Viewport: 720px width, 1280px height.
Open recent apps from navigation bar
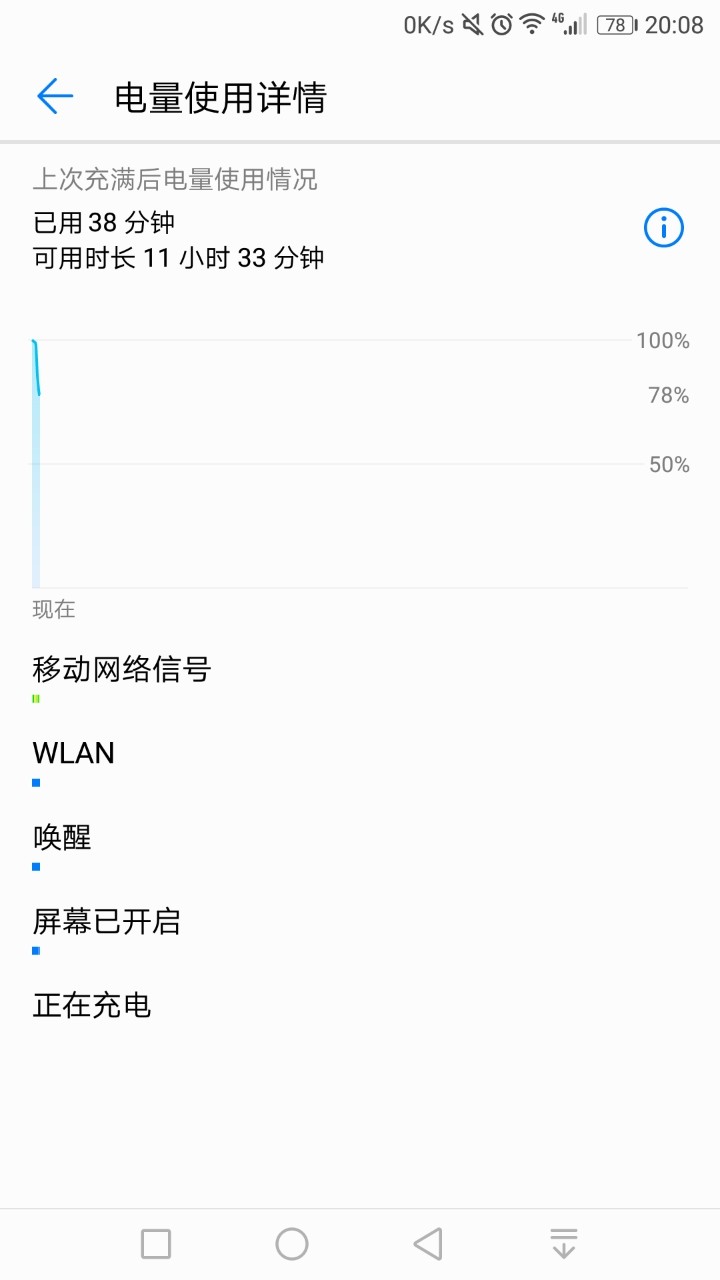(x=156, y=1244)
